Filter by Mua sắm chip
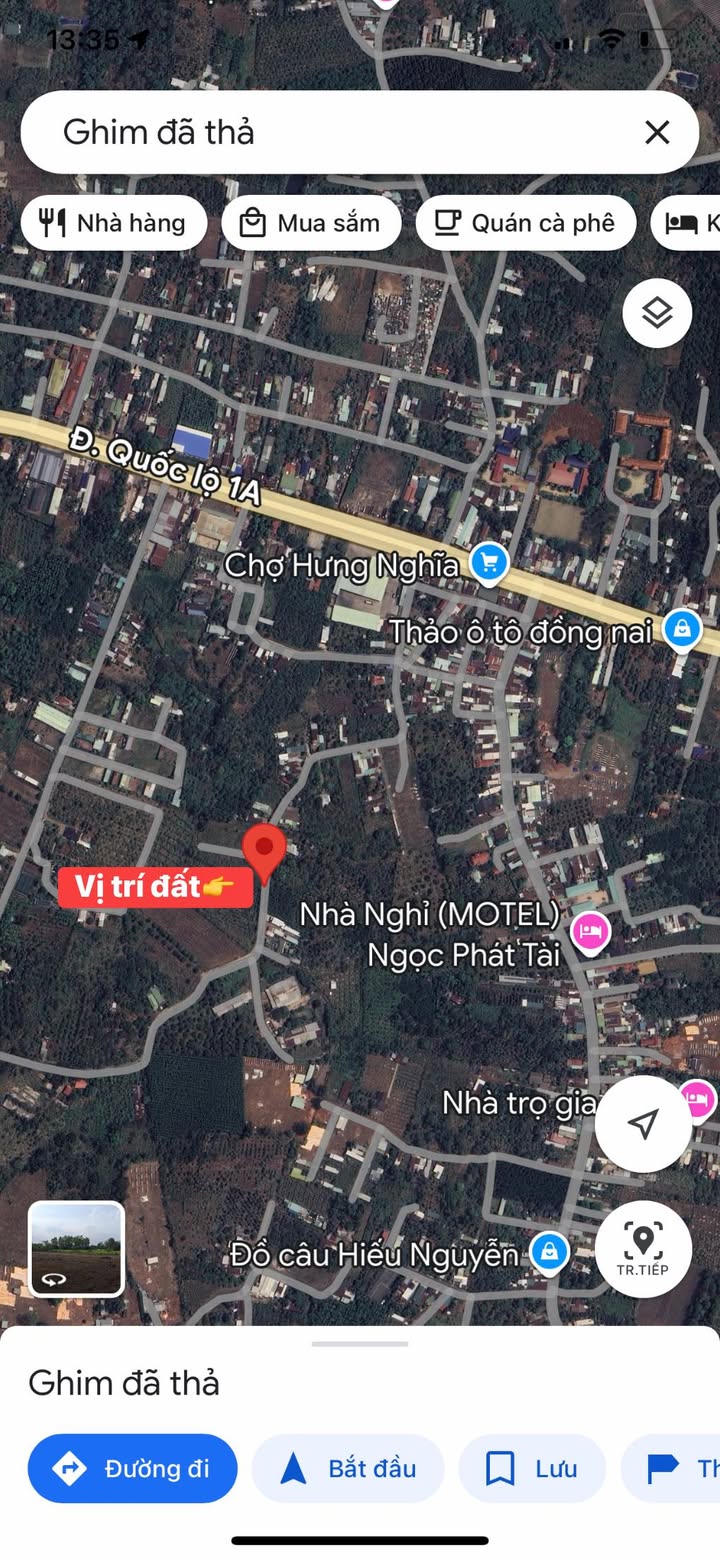This screenshot has height=1559, width=720. point(311,222)
